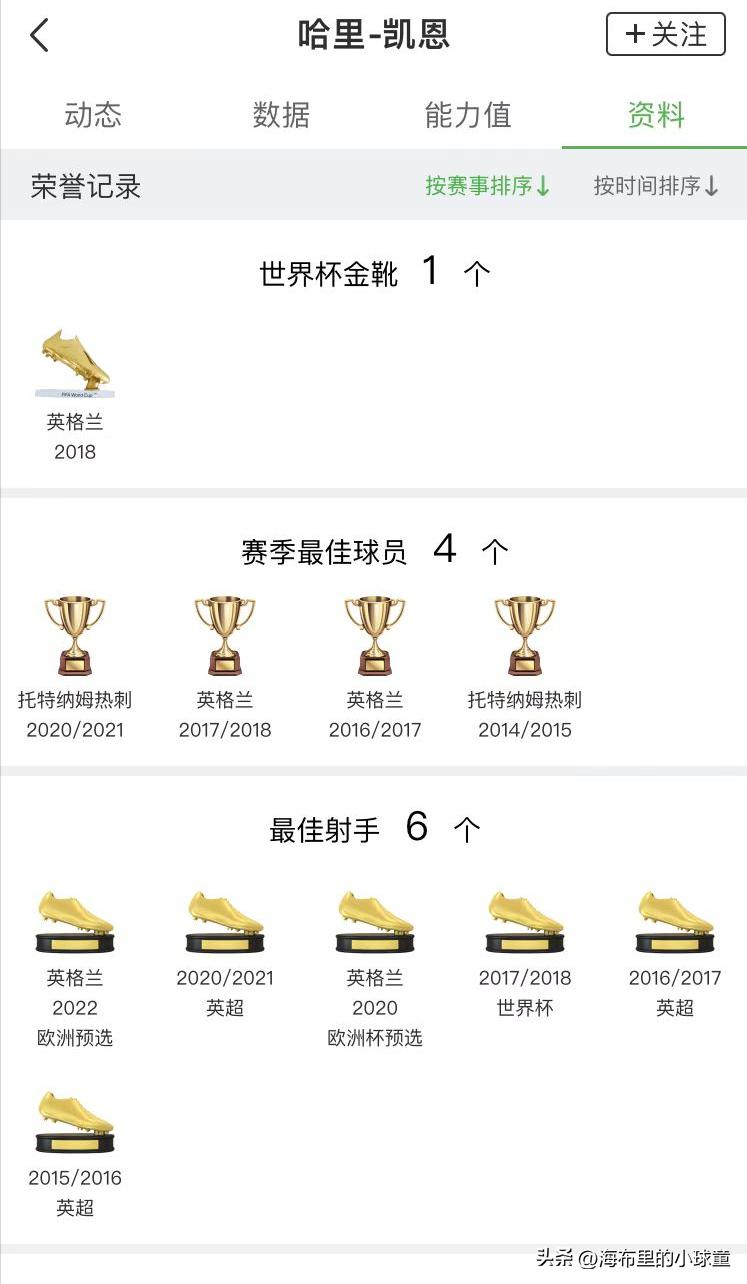Click the 2020/2021 英超 golden boot icon
Screen dimensions: 747x1284
pos(224,918)
